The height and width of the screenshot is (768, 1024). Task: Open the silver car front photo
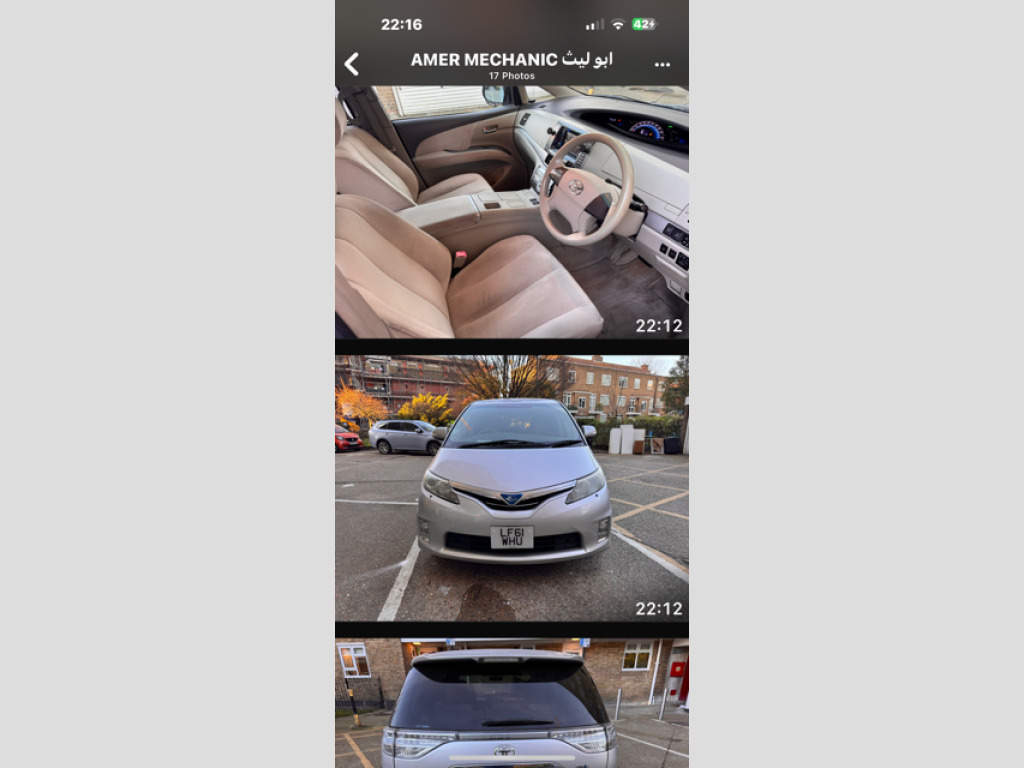511,488
